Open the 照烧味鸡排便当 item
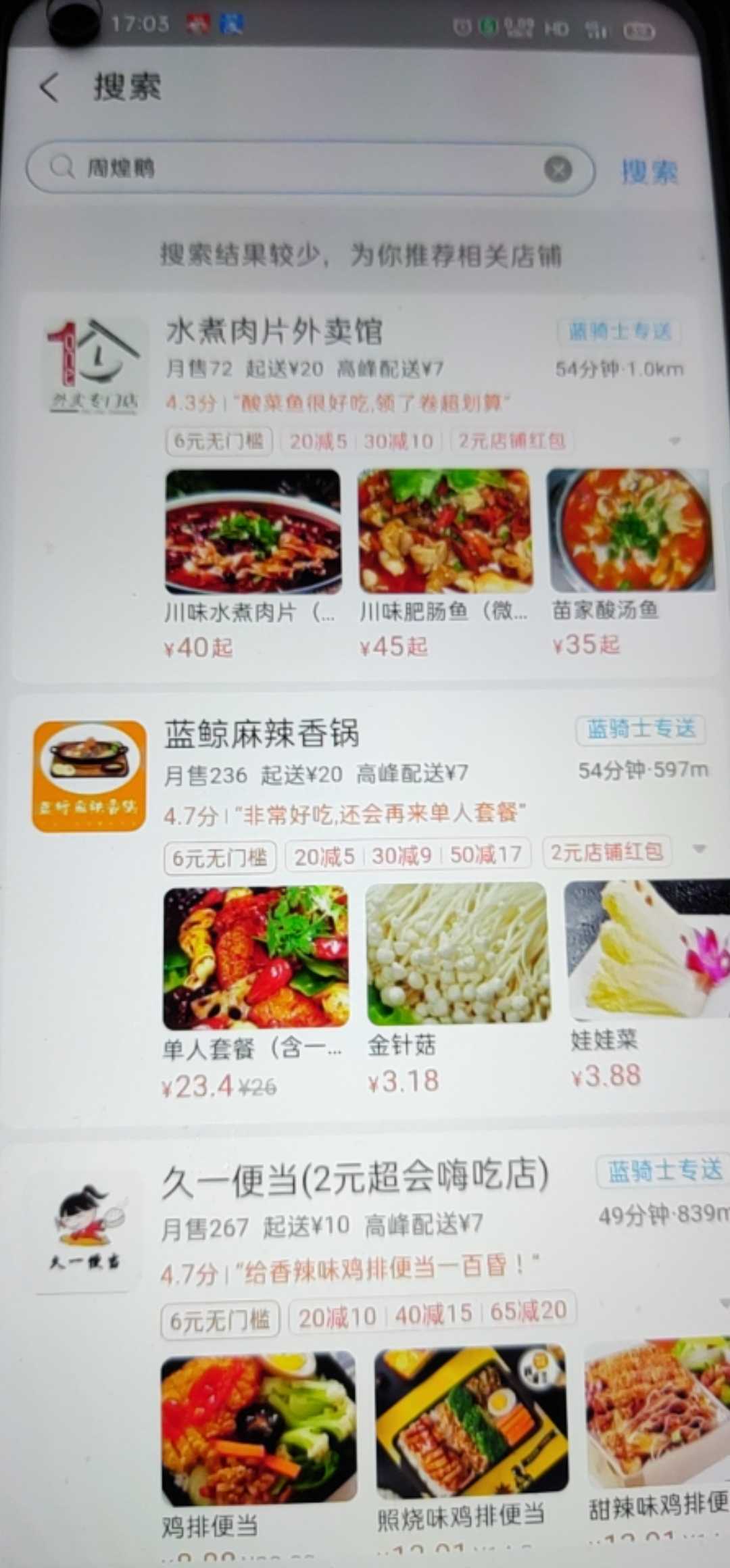 pyautogui.click(x=471, y=1453)
